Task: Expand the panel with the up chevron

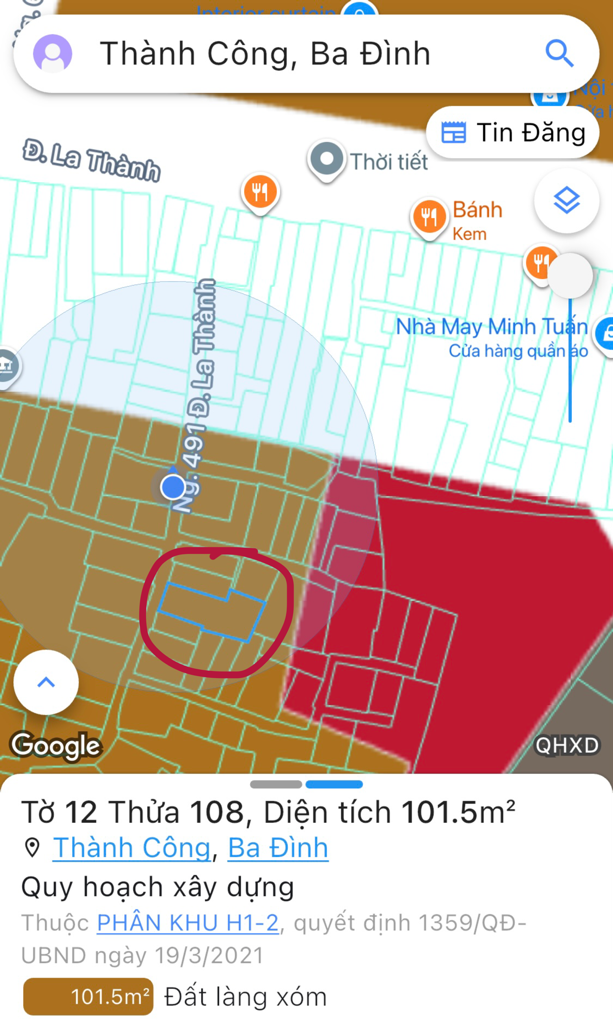Action: (46, 682)
